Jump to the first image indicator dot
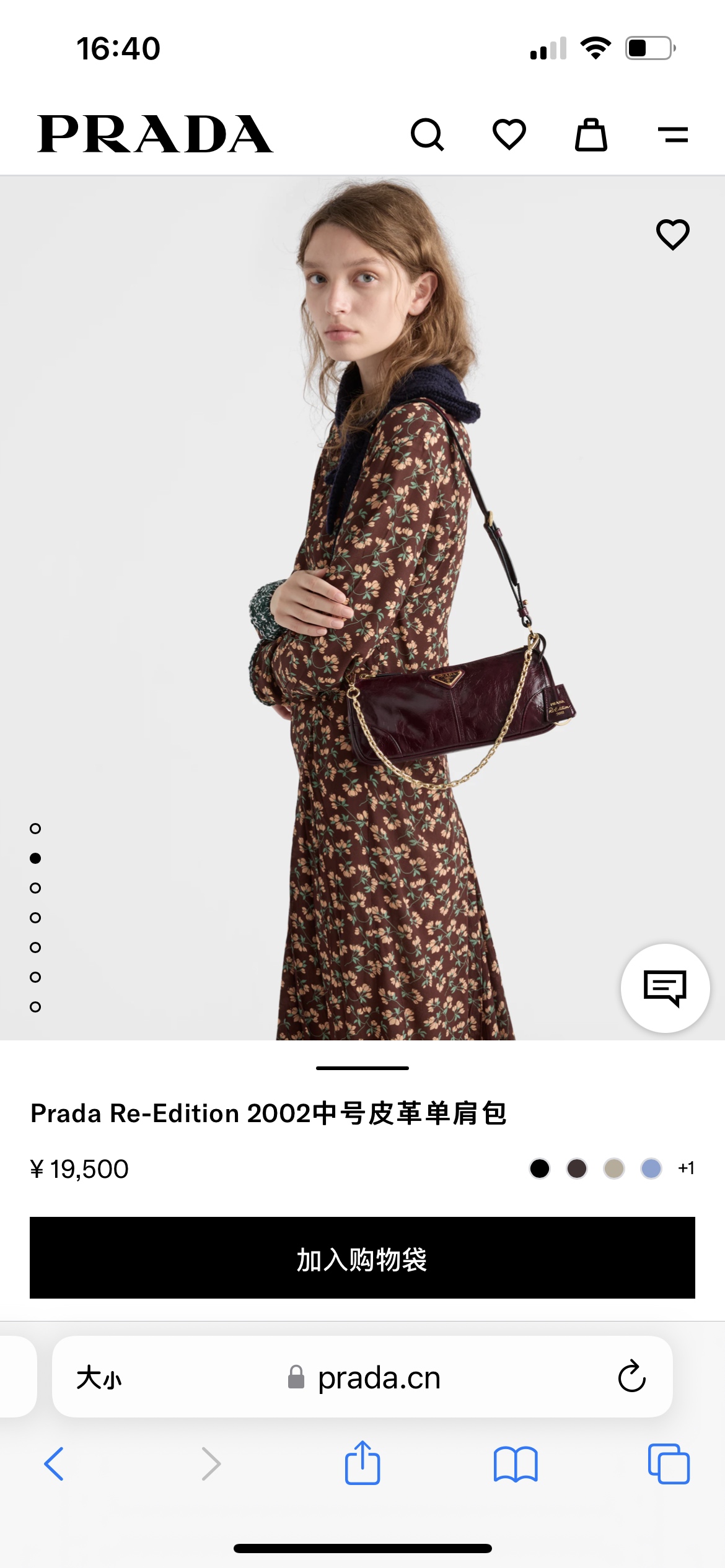This screenshot has height=1568, width=725. (35, 829)
